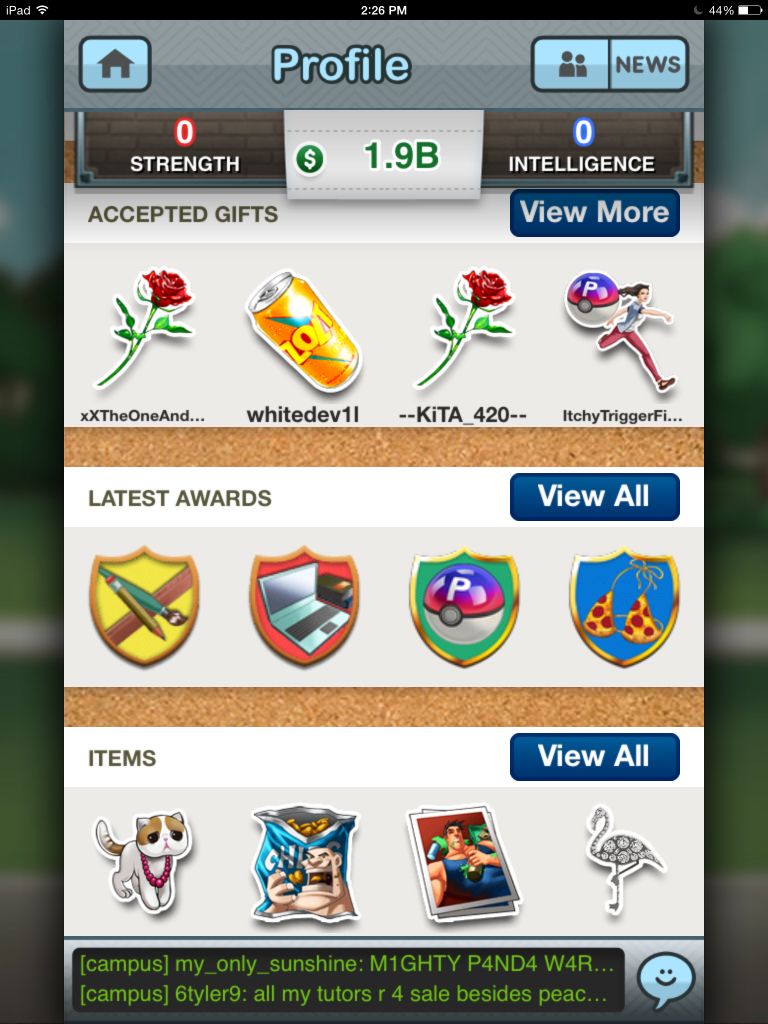Expand the campus chat ticker

pos(348,980)
